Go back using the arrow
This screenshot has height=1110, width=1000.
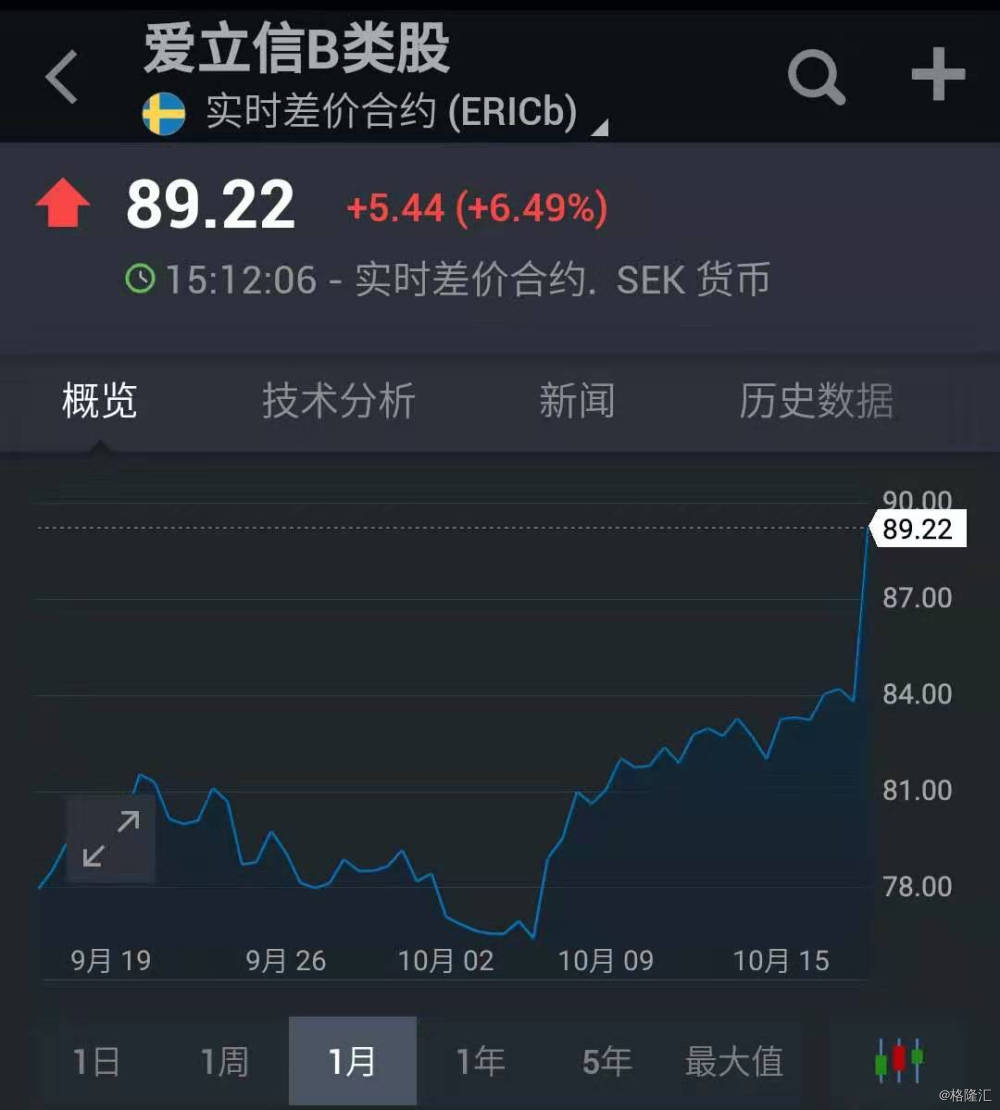coord(62,77)
